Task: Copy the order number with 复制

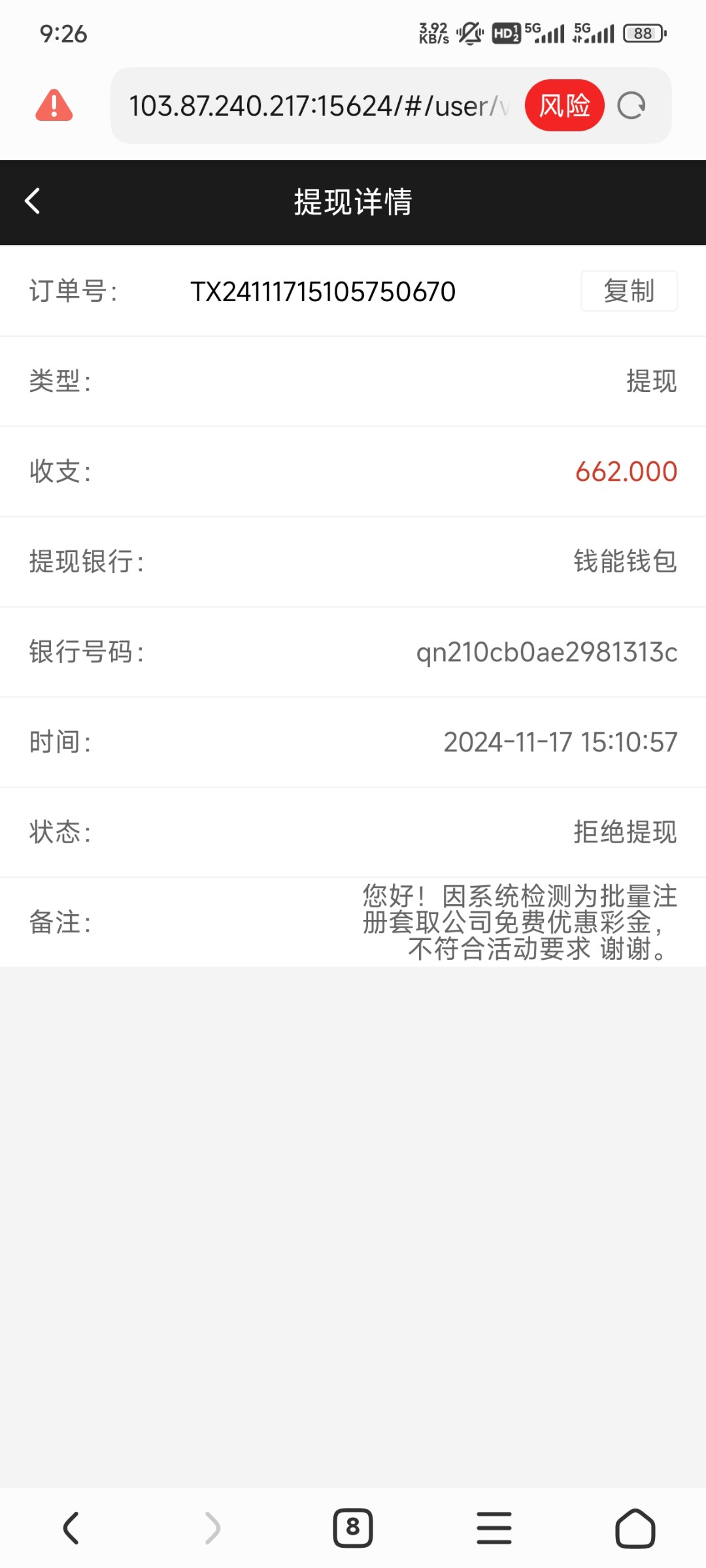Action: click(x=629, y=291)
